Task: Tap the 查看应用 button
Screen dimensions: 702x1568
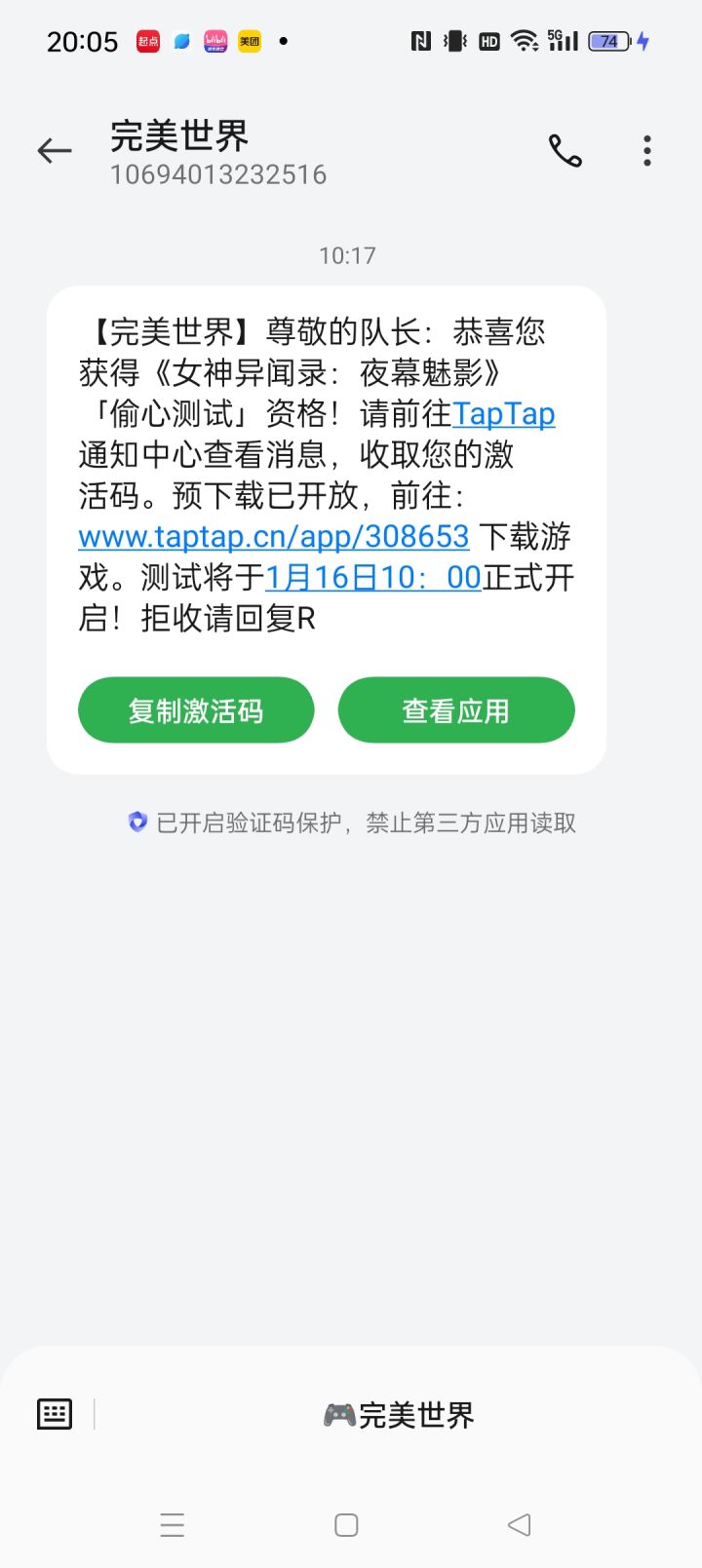Action: [456, 710]
